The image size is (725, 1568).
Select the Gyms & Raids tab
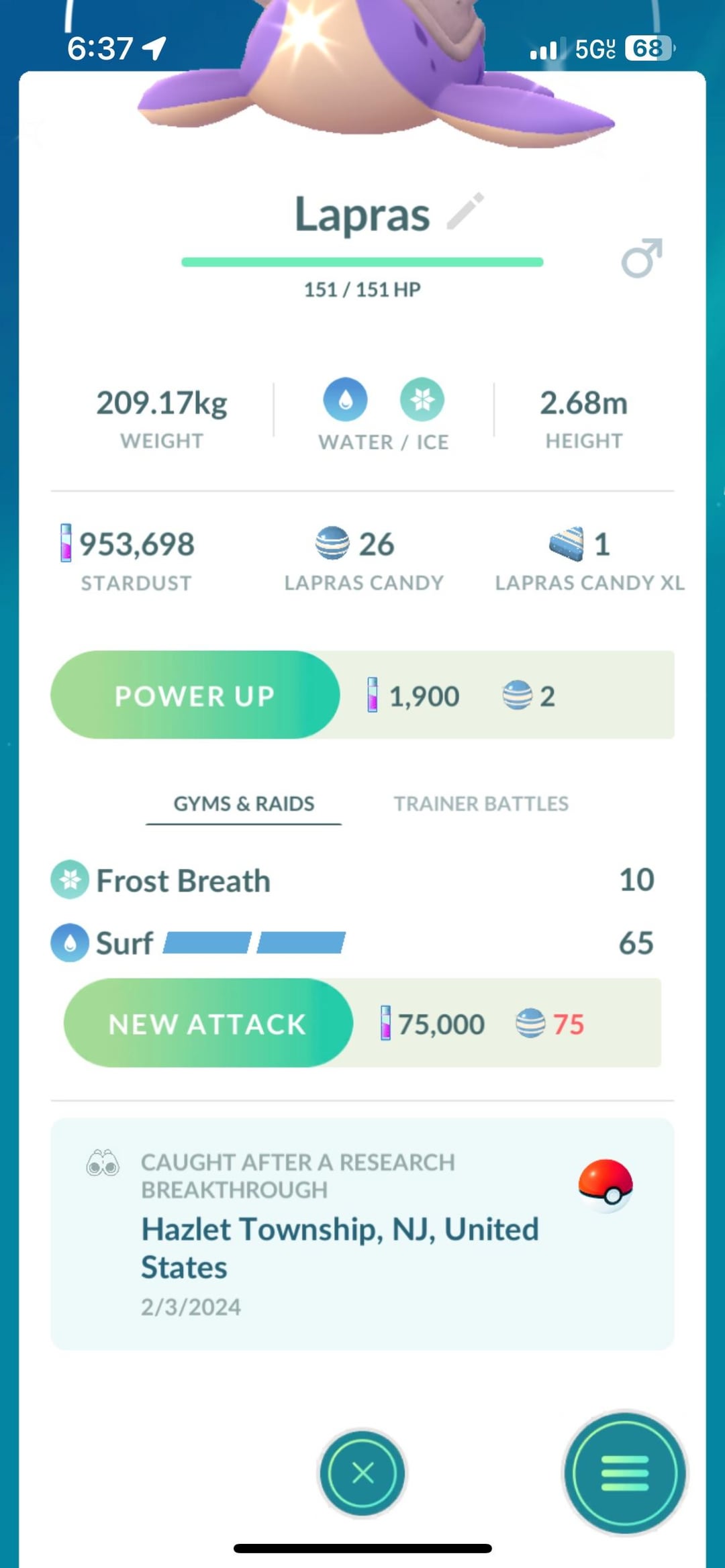tap(244, 803)
